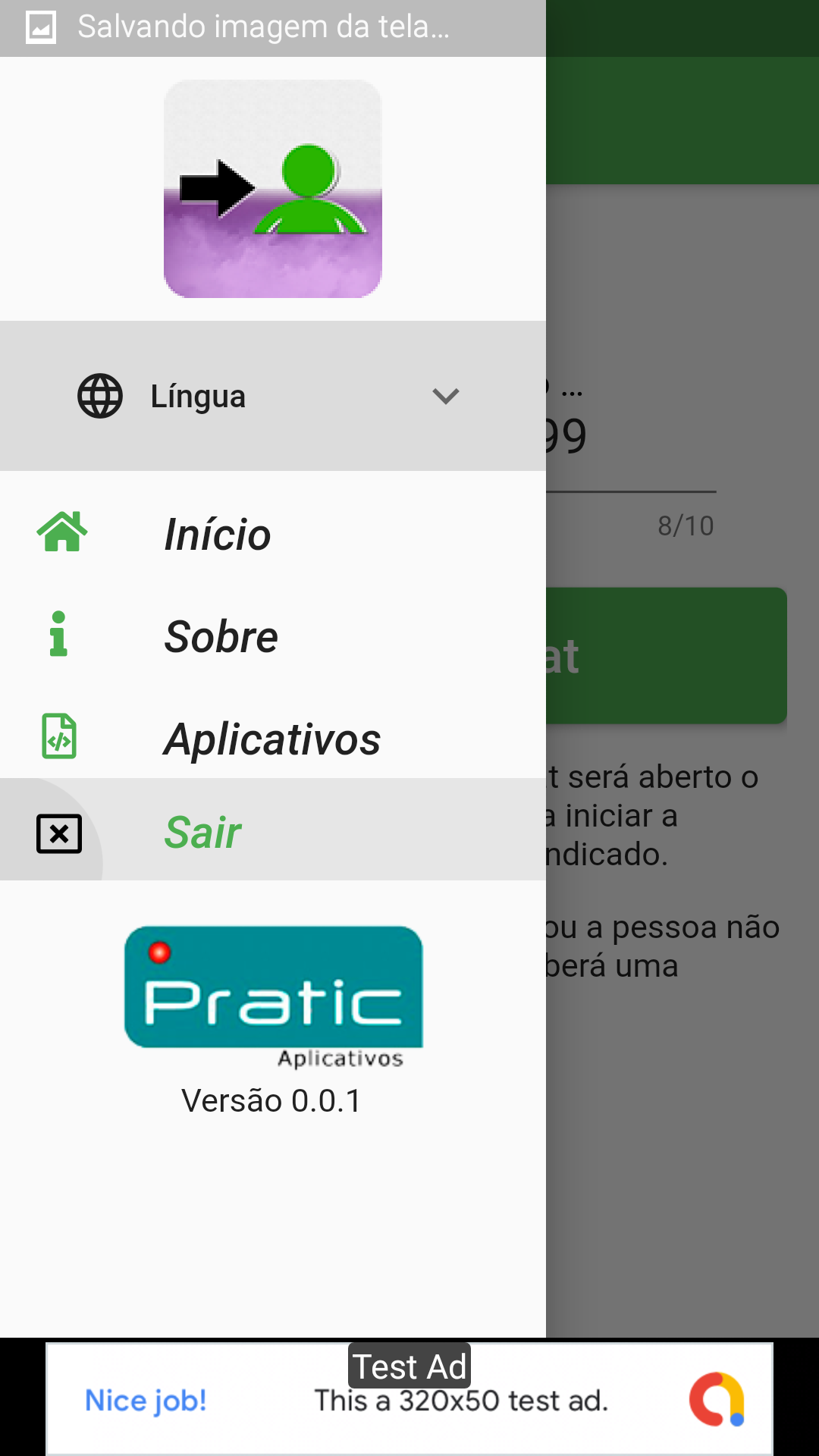Open the Sobre page

coord(272,635)
